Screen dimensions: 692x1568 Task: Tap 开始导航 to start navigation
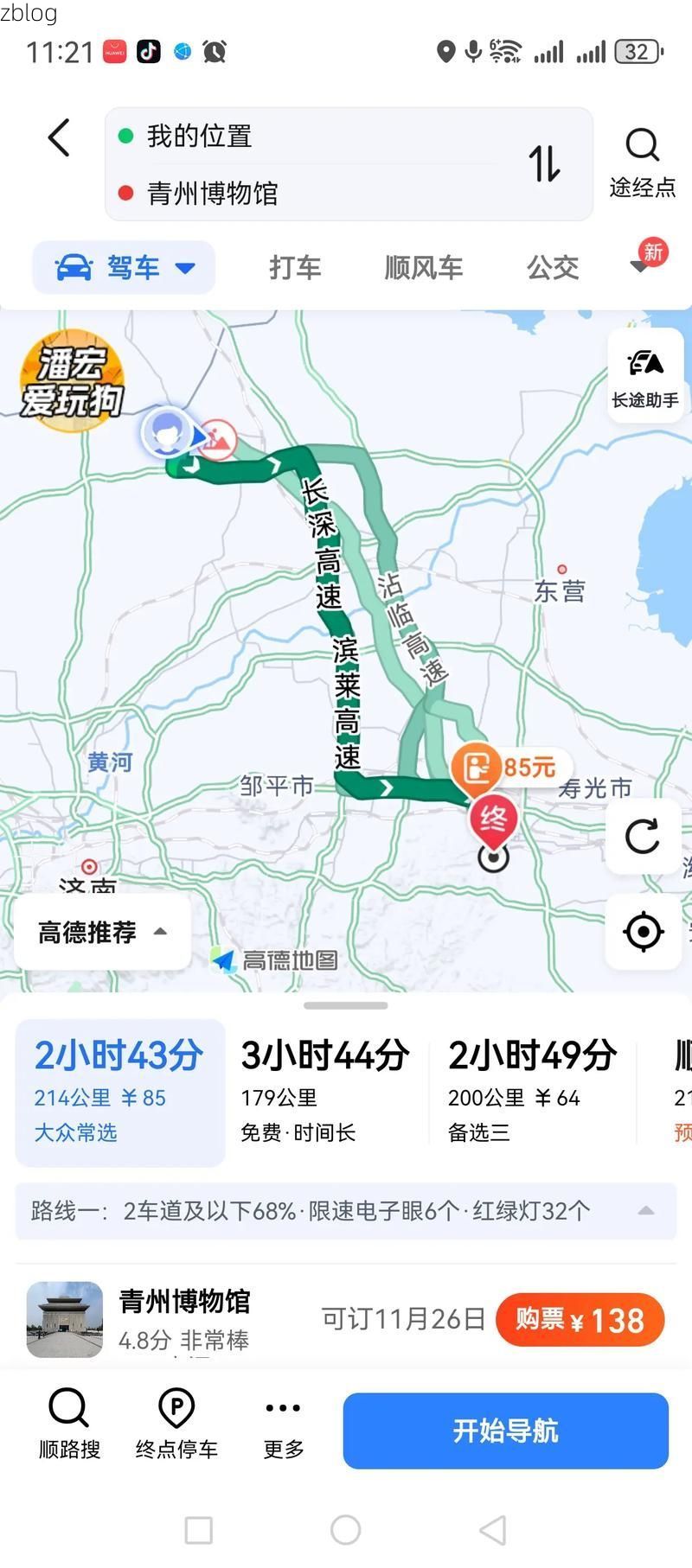[x=505, y=1431]
